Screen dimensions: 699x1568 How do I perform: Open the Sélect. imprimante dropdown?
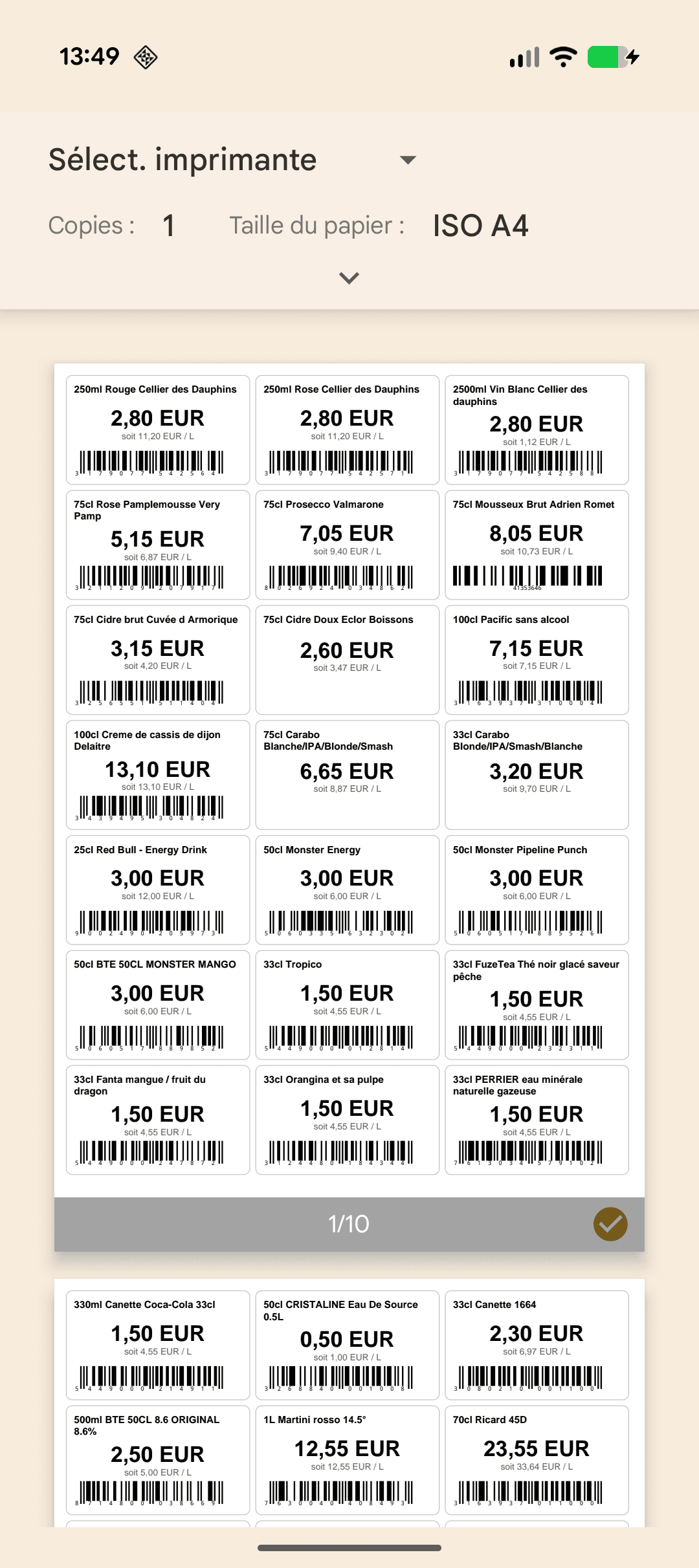click(x=233, y=160)
